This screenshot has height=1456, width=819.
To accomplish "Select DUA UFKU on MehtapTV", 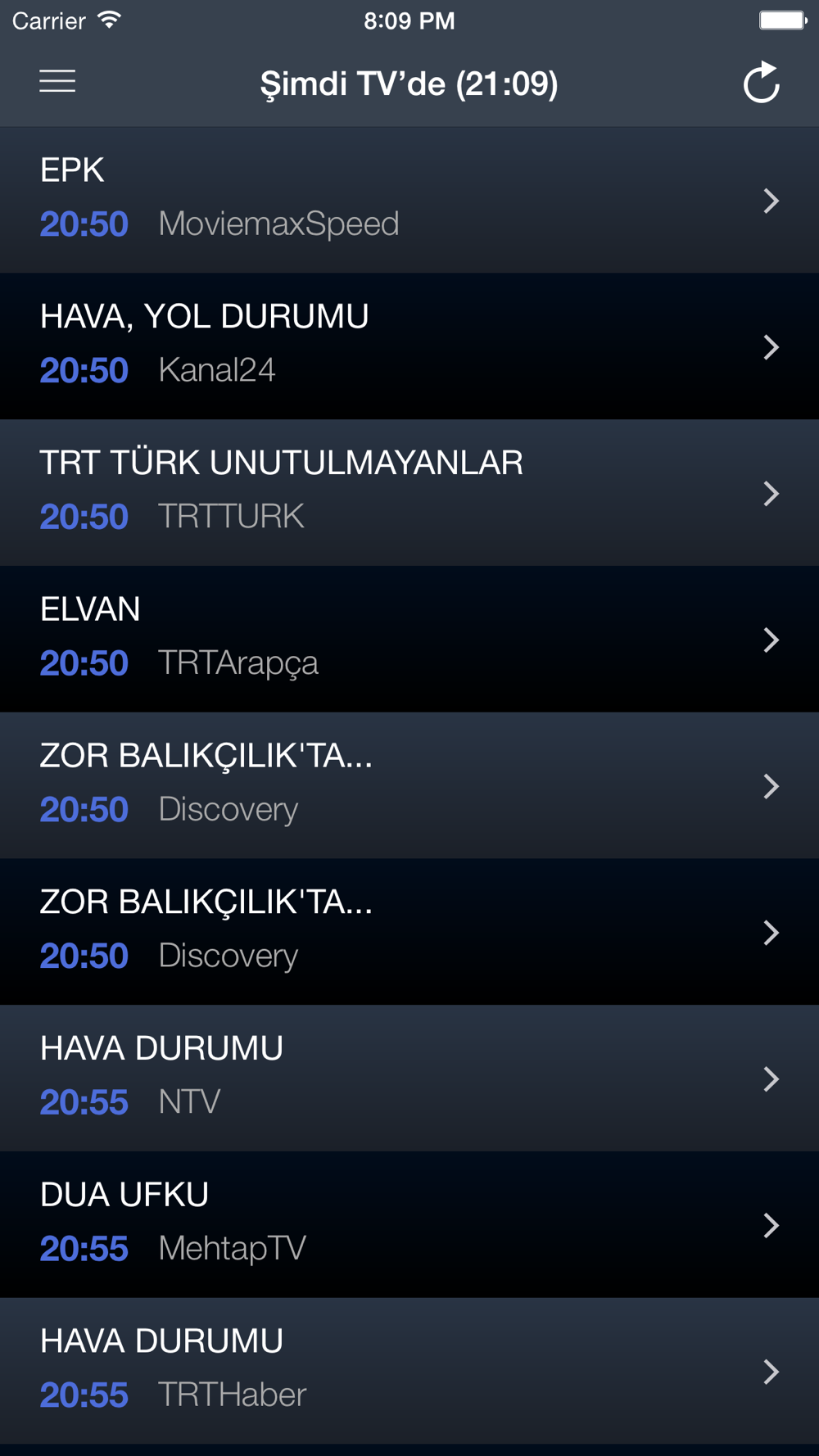I will coord(409,1224).
